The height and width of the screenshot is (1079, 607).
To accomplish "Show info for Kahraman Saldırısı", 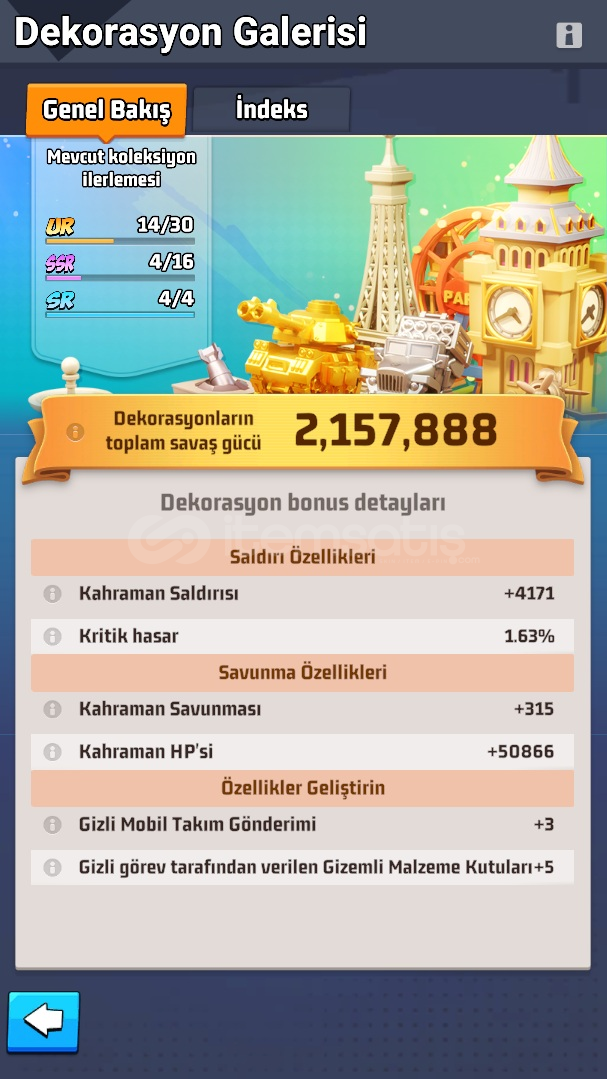I will tap(52, 594).
